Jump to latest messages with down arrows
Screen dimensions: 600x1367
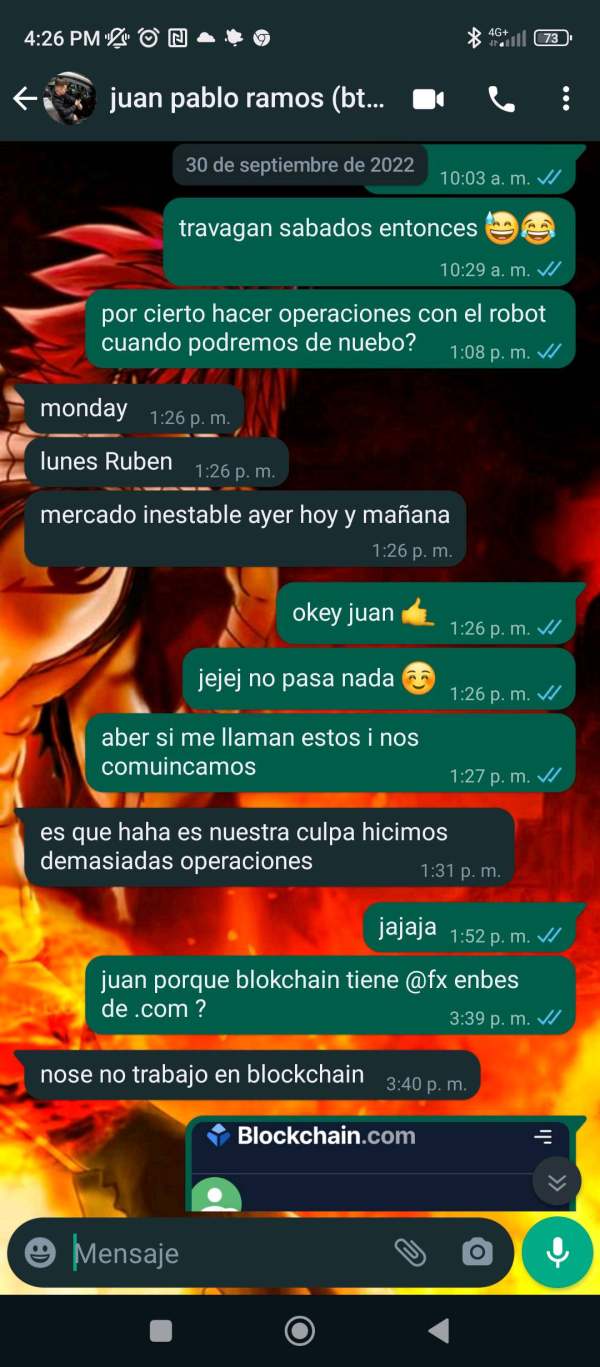click(x=557, y=1182)
